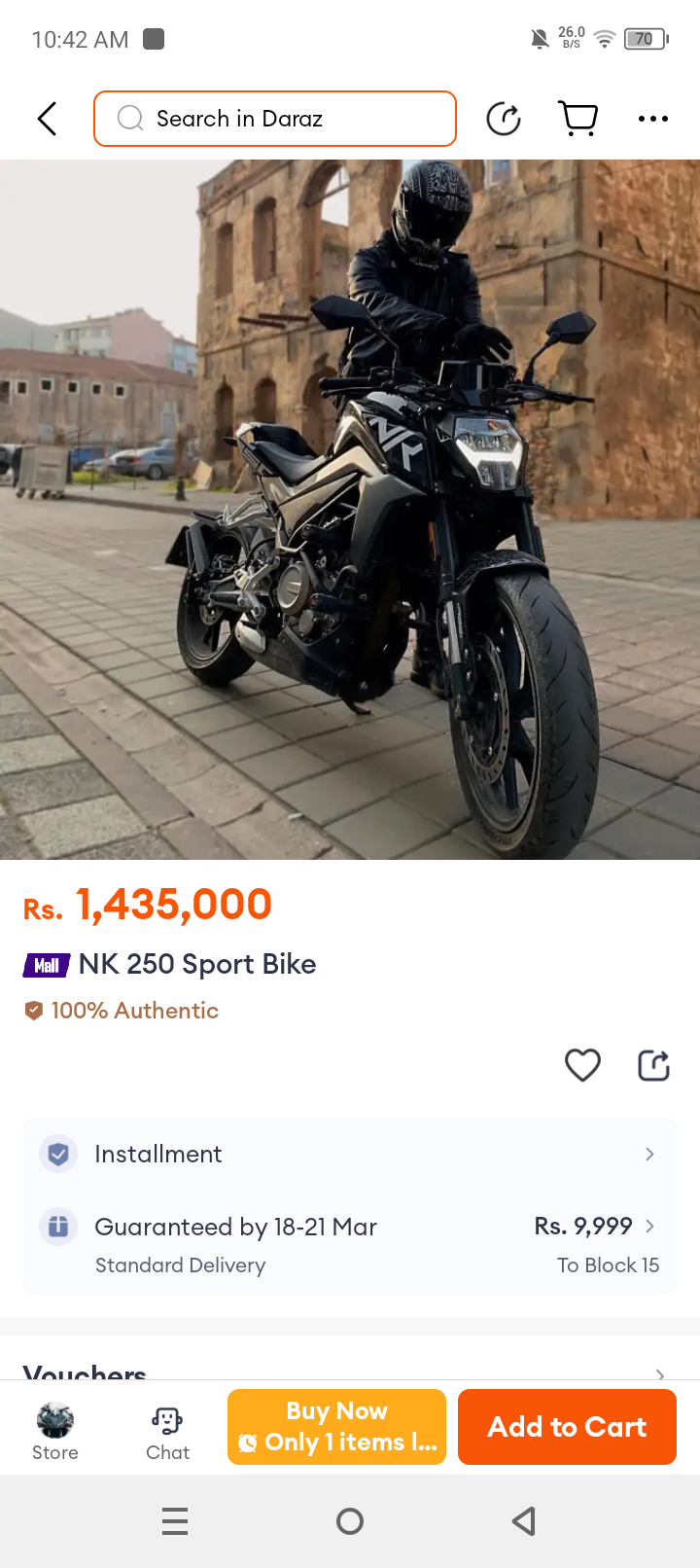Tap the Search in Daraz field
Image resolution: width=700 pixels, height=1568 pixels.
pyautogui.click(x=275, y=119)
